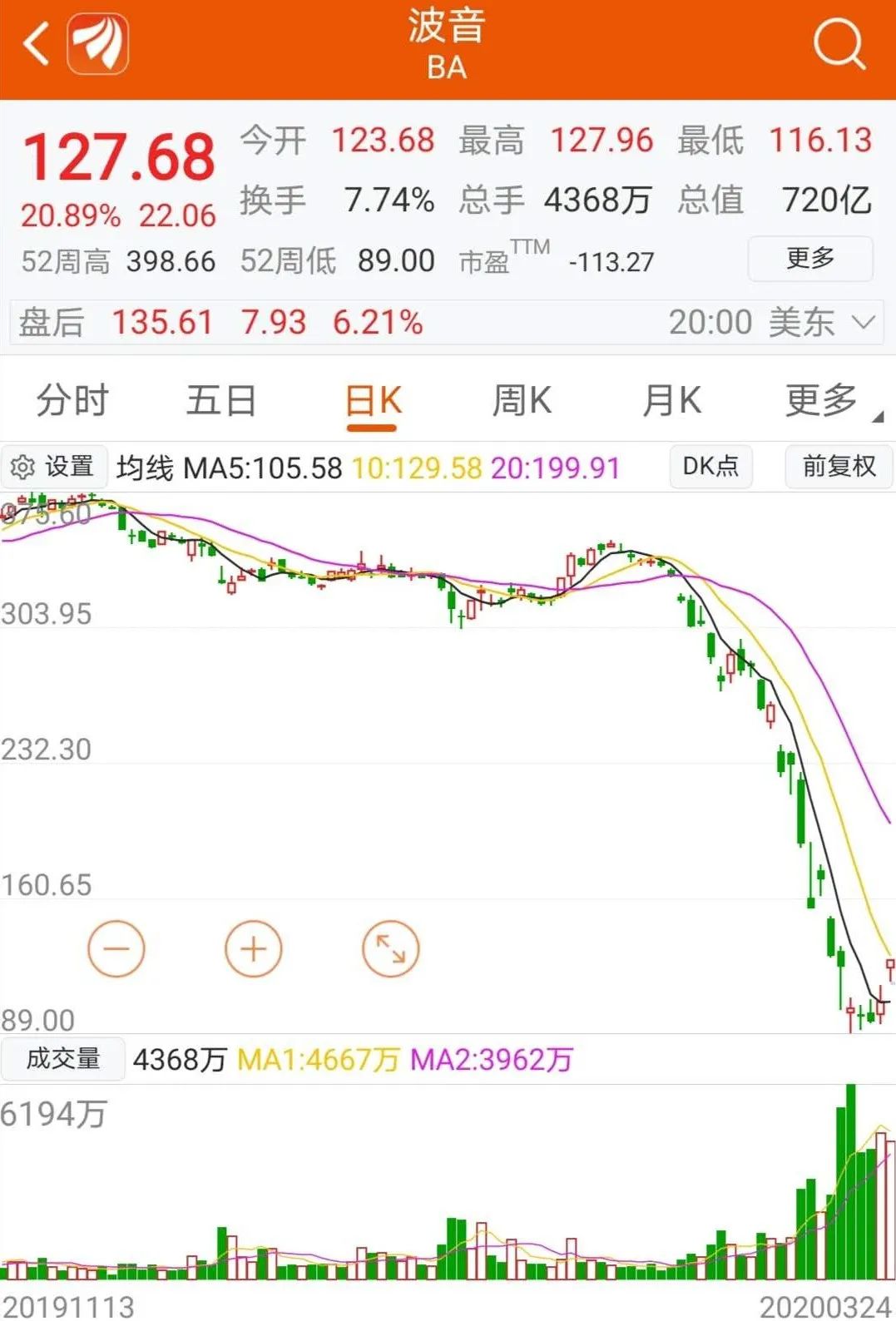Tap the 更多 button for more stats
896x1321 pixels.
coord(809,259)
